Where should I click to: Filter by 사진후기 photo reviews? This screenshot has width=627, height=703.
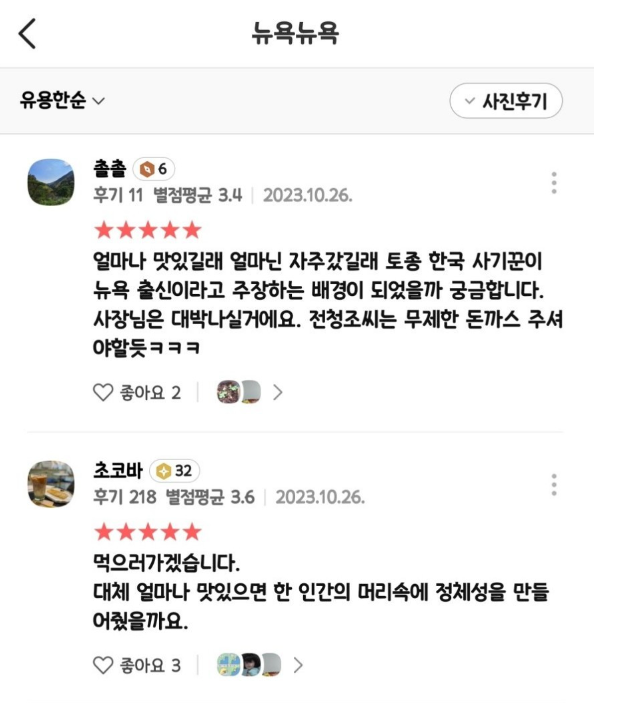[506, 101]
